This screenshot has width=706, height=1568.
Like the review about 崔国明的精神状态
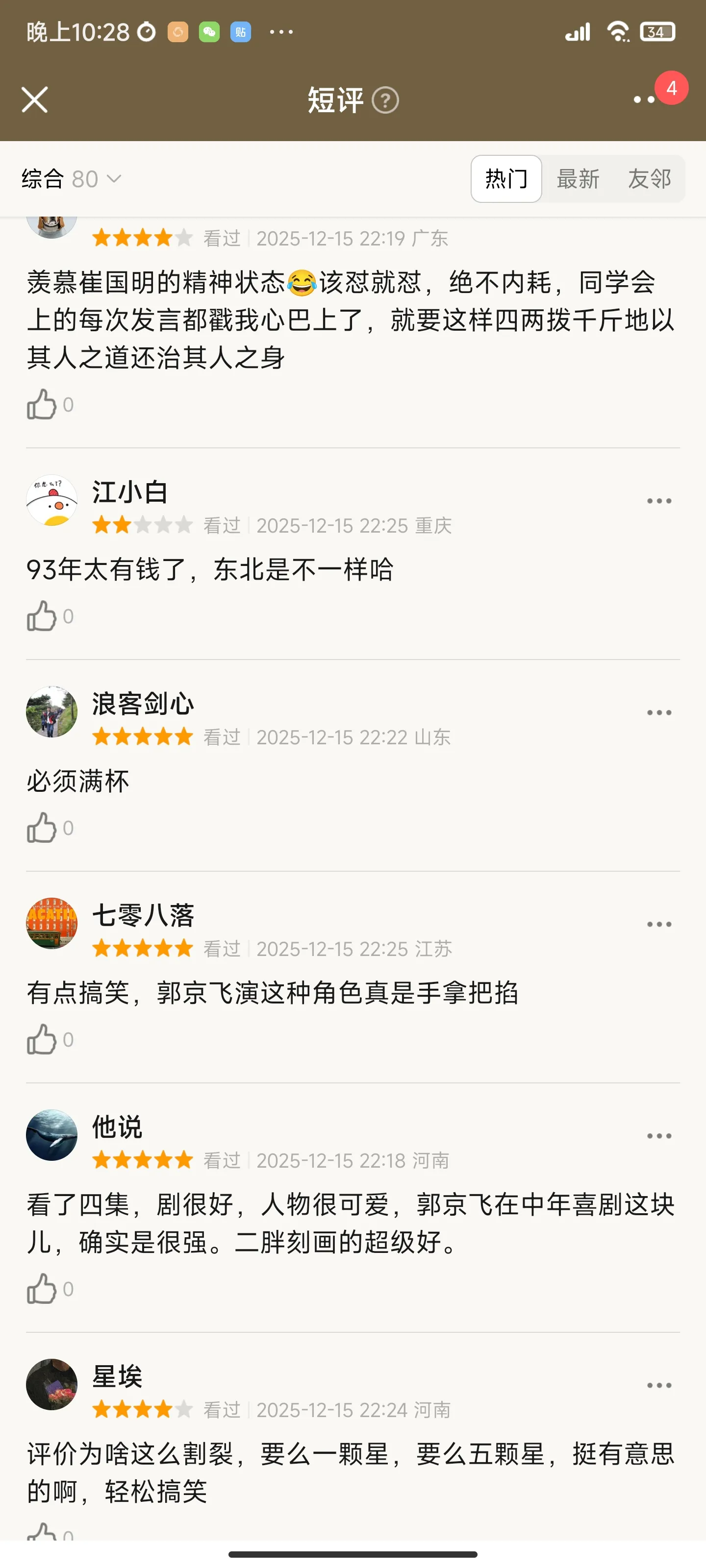[42, 405]
